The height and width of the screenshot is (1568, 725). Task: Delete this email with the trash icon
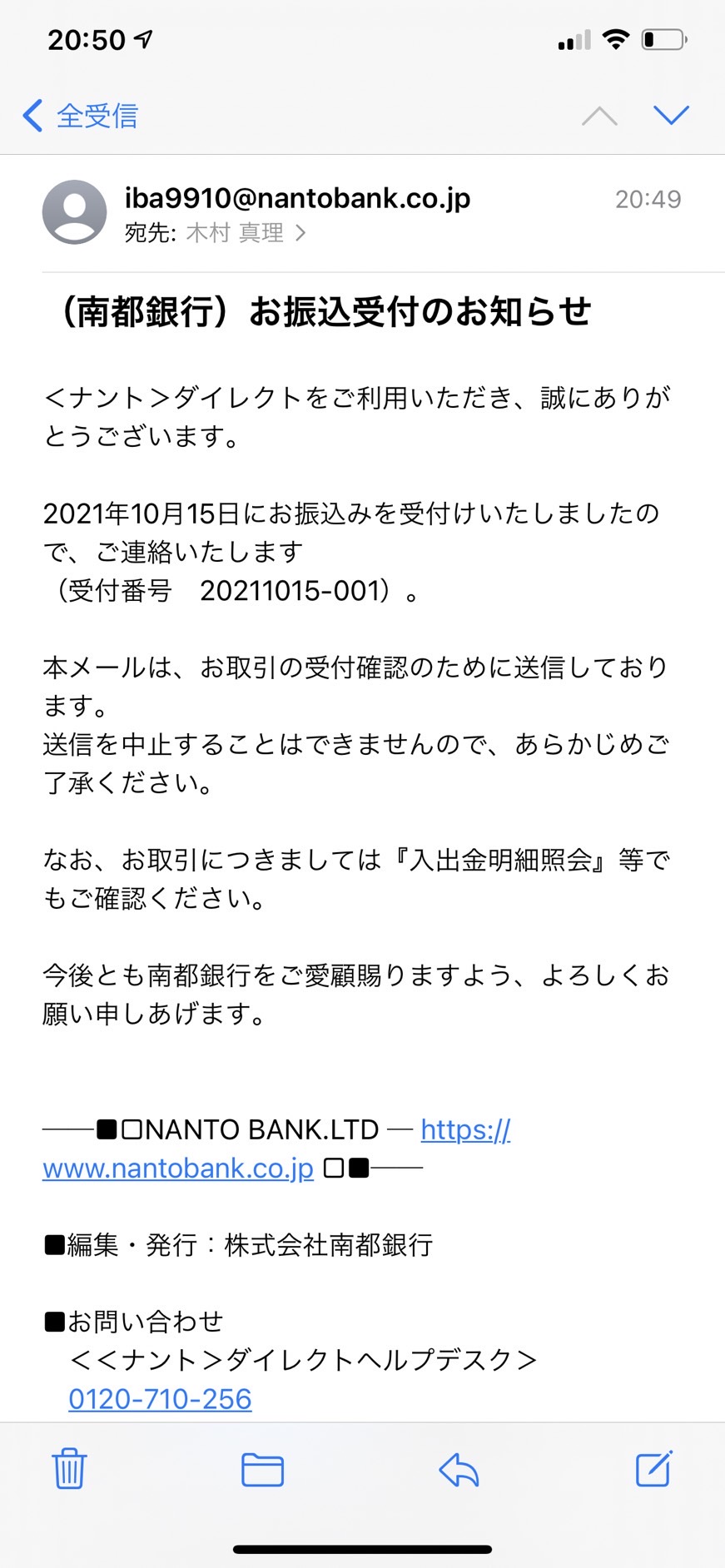pos(69,1469)
